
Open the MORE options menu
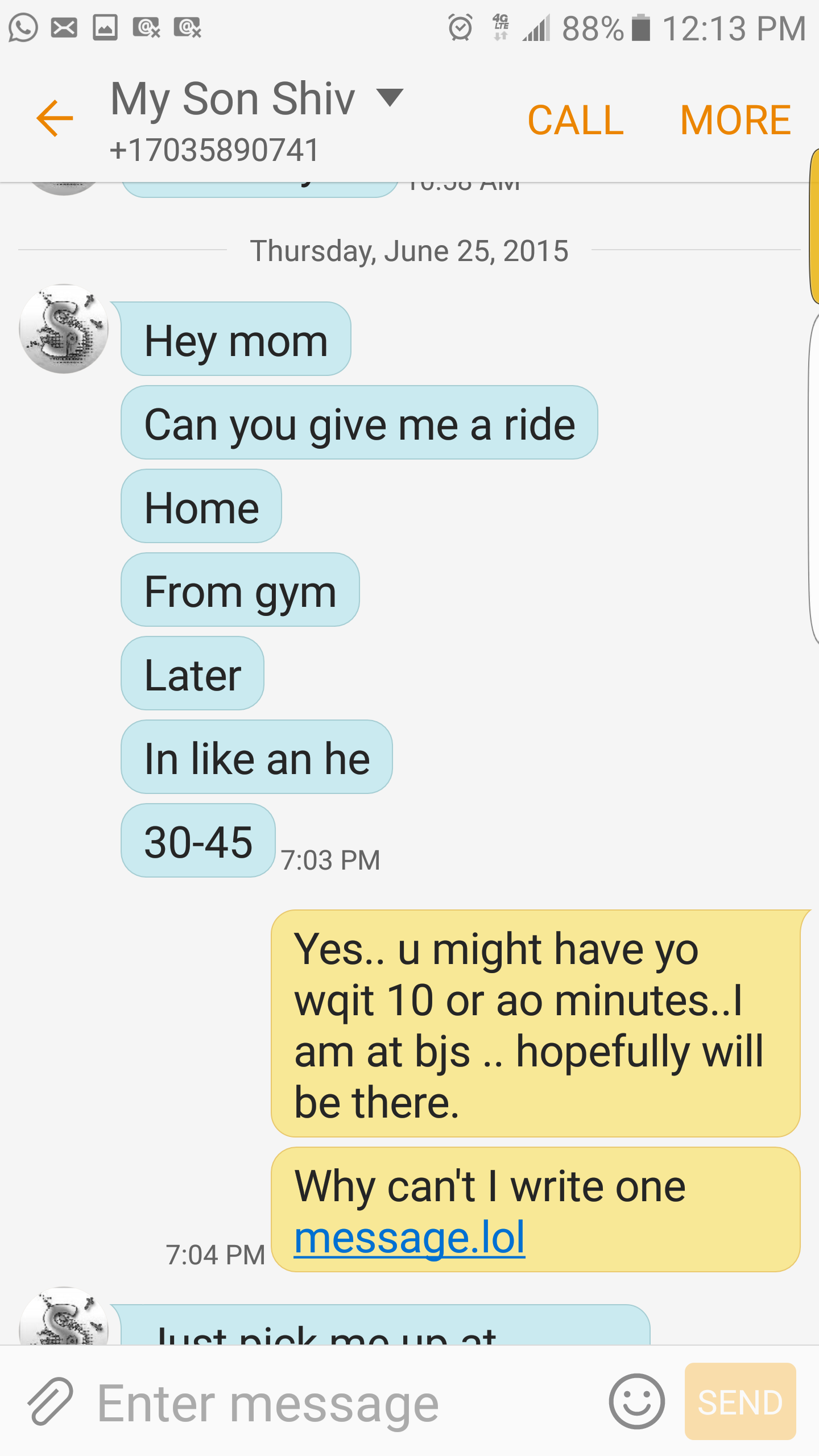tap(735, 120)
